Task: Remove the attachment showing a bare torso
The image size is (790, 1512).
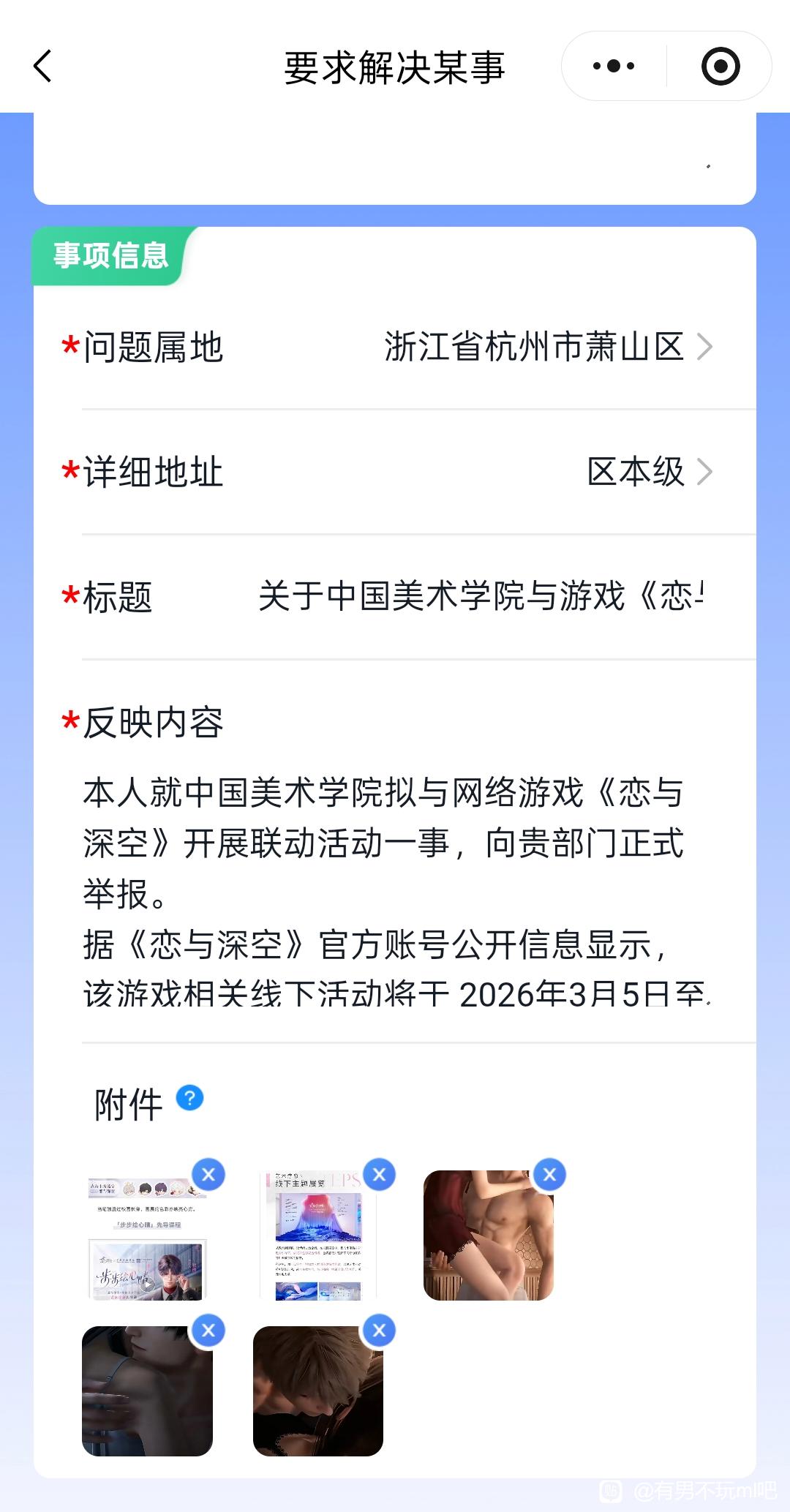Action: tap(549, 1175)
